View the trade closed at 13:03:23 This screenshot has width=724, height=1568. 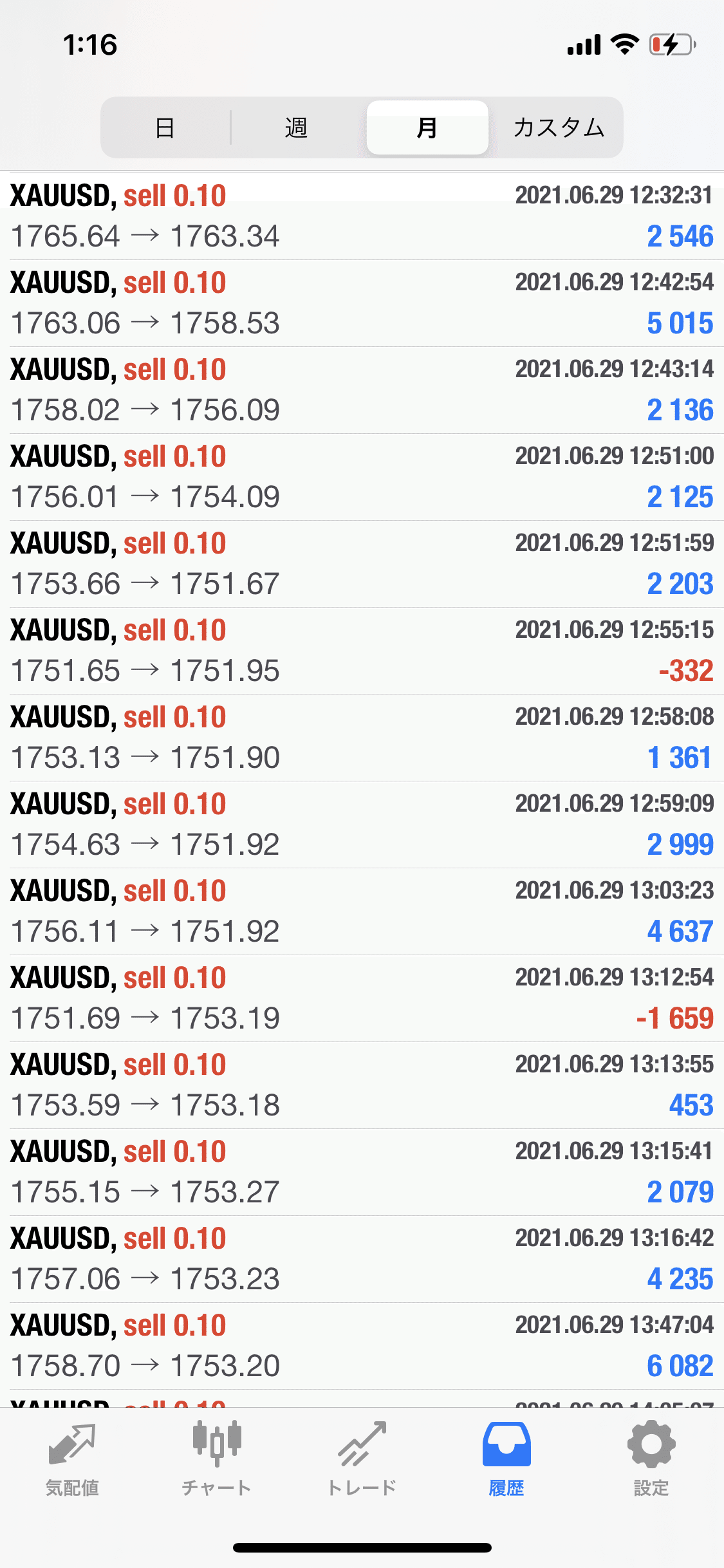[x=362, y=911]
